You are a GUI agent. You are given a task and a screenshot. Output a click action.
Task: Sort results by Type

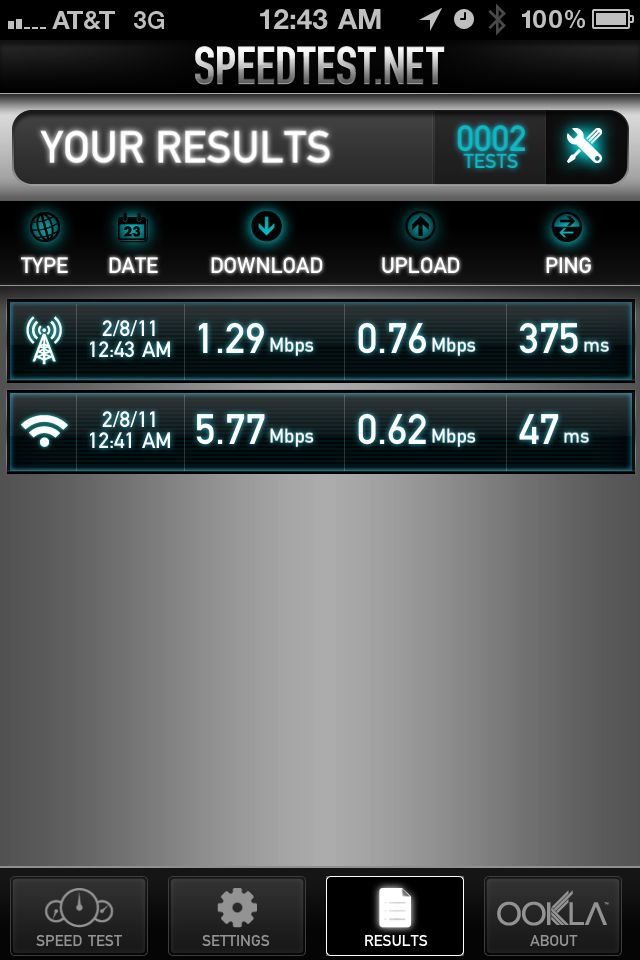click(45, 244)
